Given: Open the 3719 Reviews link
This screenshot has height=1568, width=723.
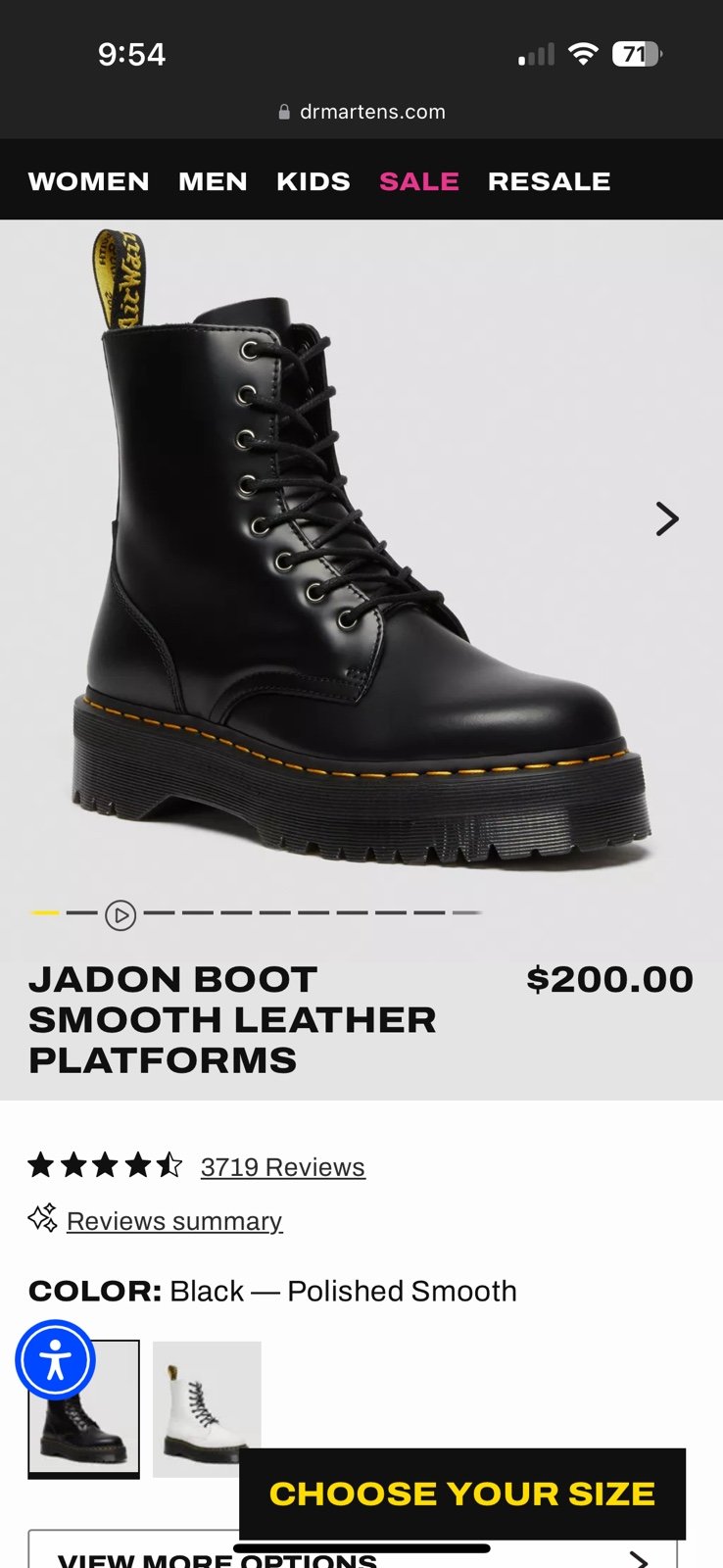Looking at the screenshot, I should point(283,1167).
